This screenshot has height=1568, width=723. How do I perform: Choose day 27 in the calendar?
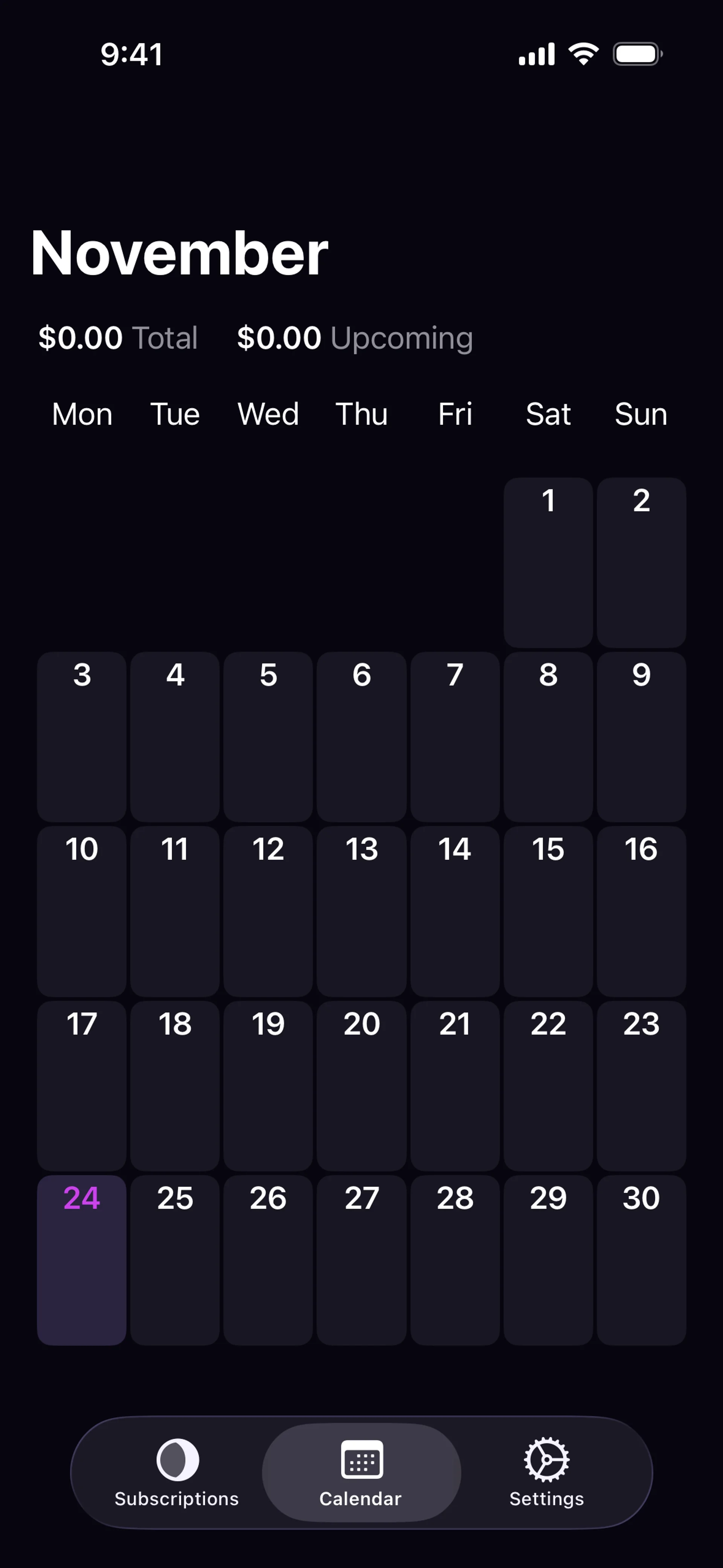tap(361, 1259)
